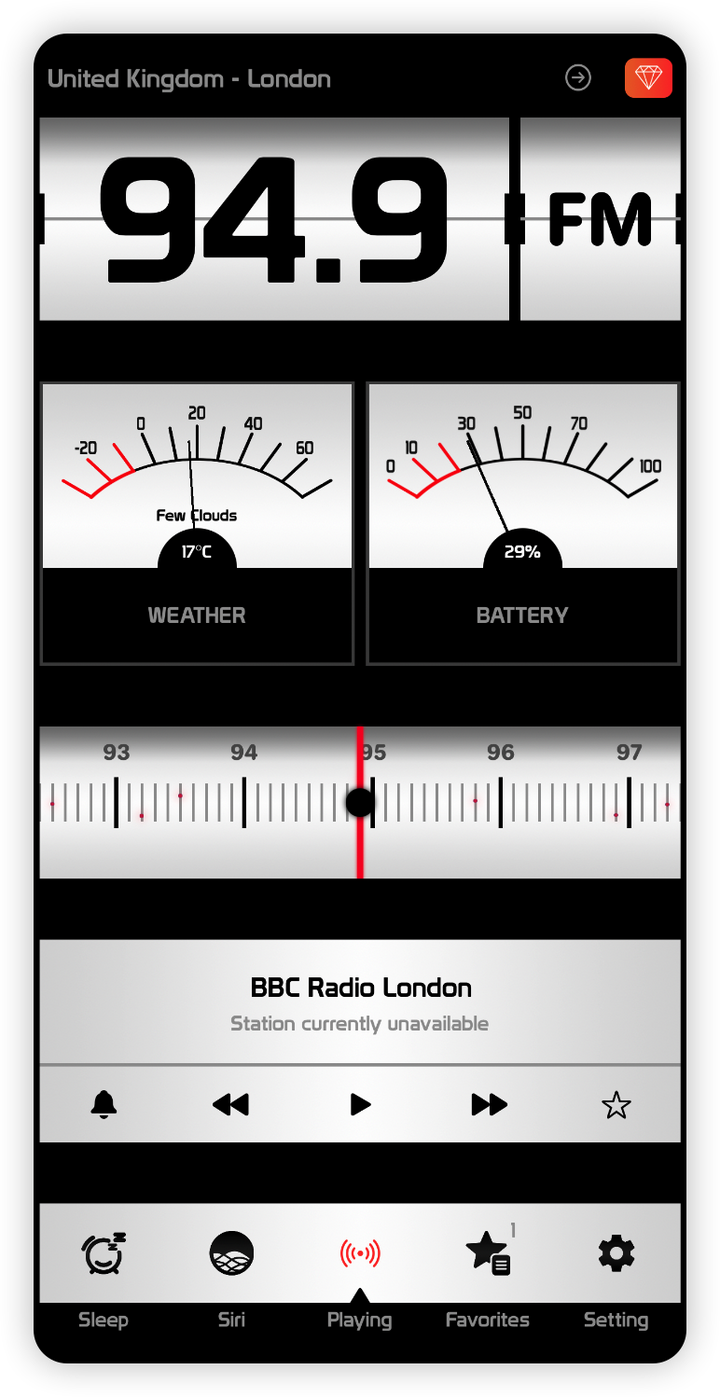Set an alarm bell for BBC Radio London
Screen dimensions: 720x1397
[104, 1104]
